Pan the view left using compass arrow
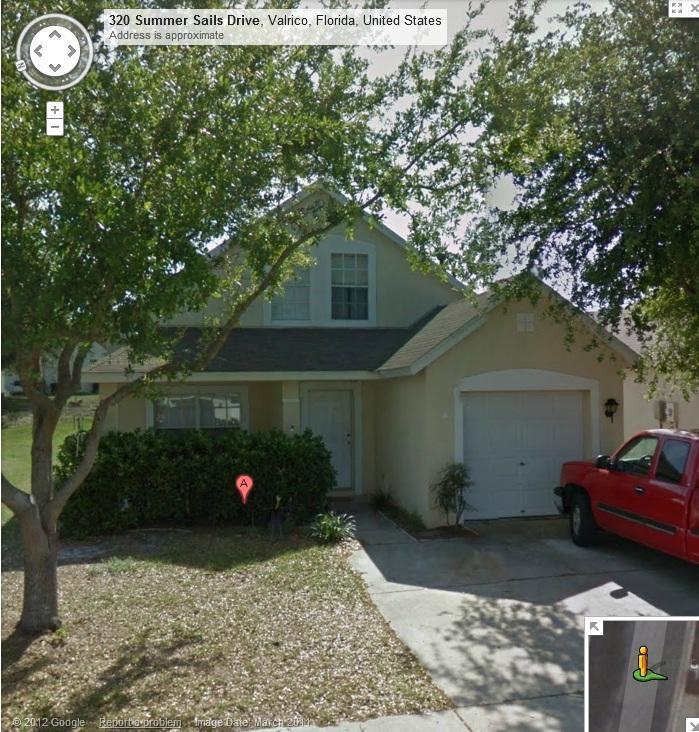The height and width of the screenshot is (732, 699). pyautogui.click(x=38, y=51)
